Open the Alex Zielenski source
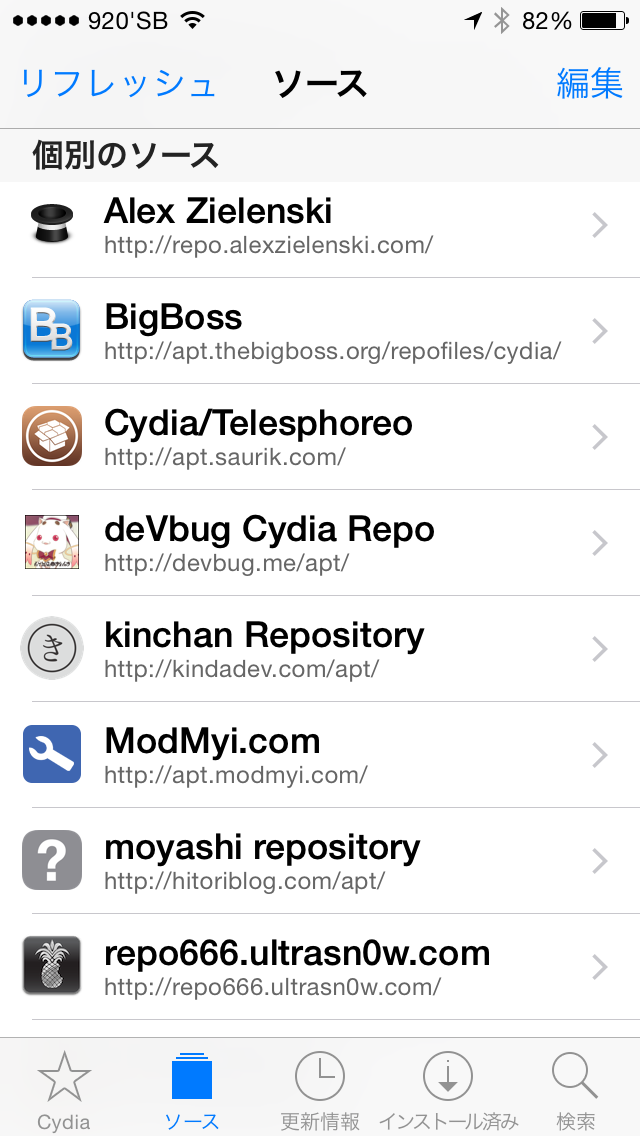This screenshot has height=1136, width=640. click(x=320, y=226)
